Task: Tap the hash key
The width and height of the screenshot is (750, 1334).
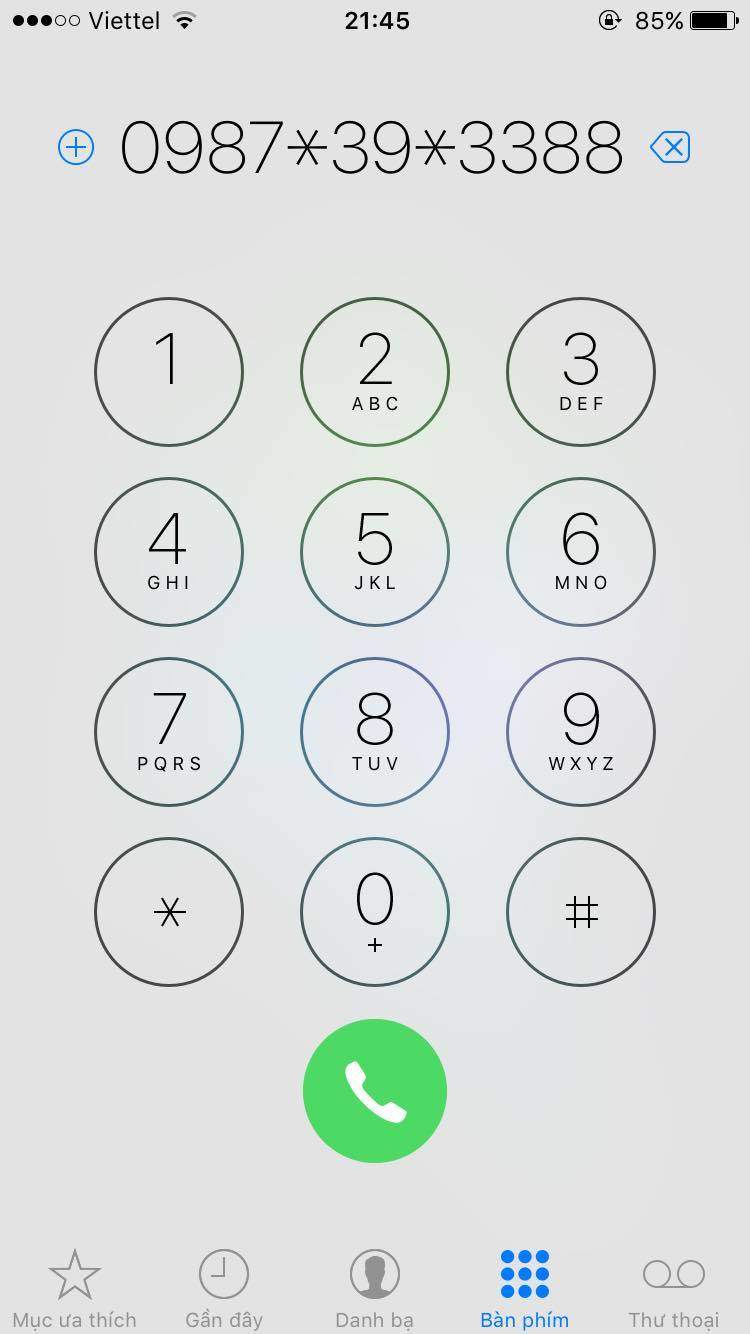Action: 581,912
